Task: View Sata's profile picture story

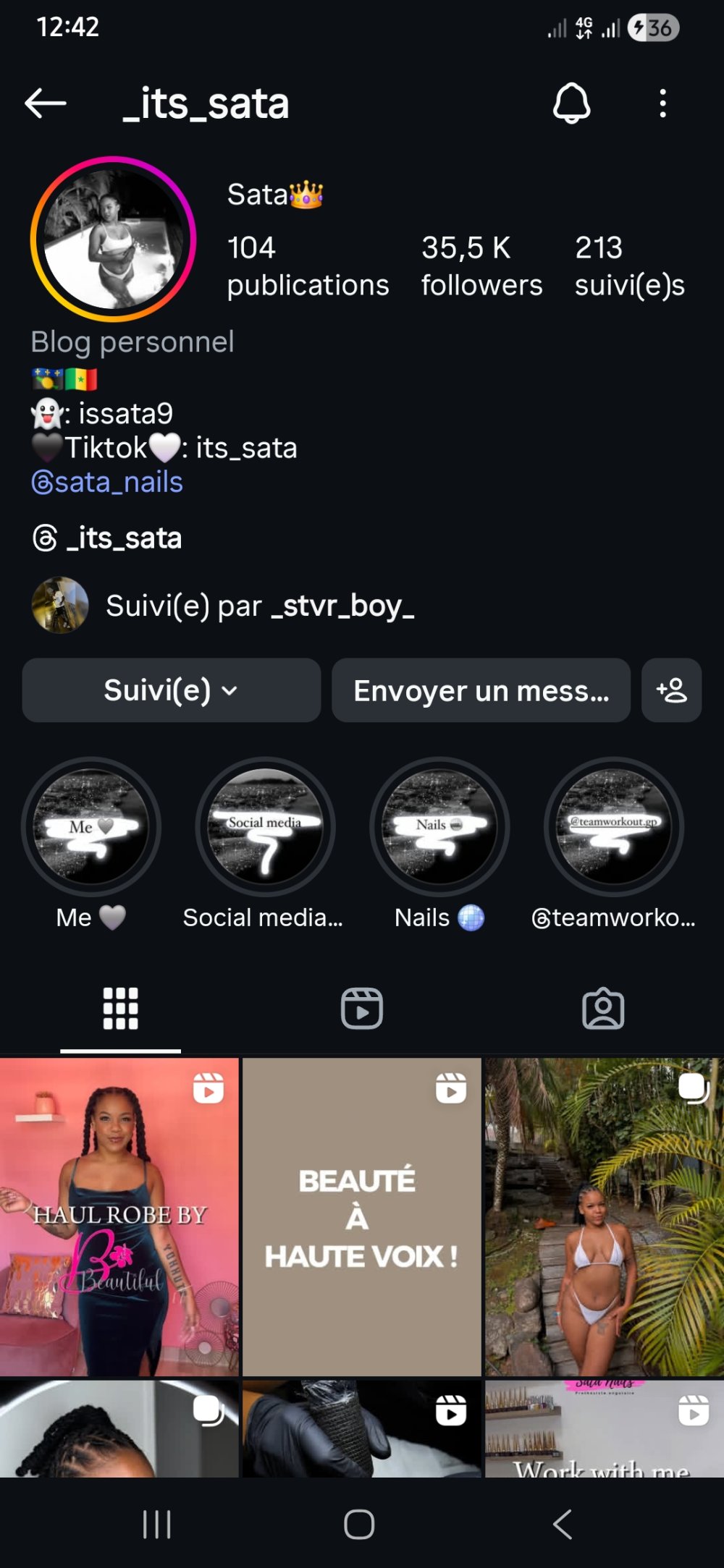Action: [113, 240]
